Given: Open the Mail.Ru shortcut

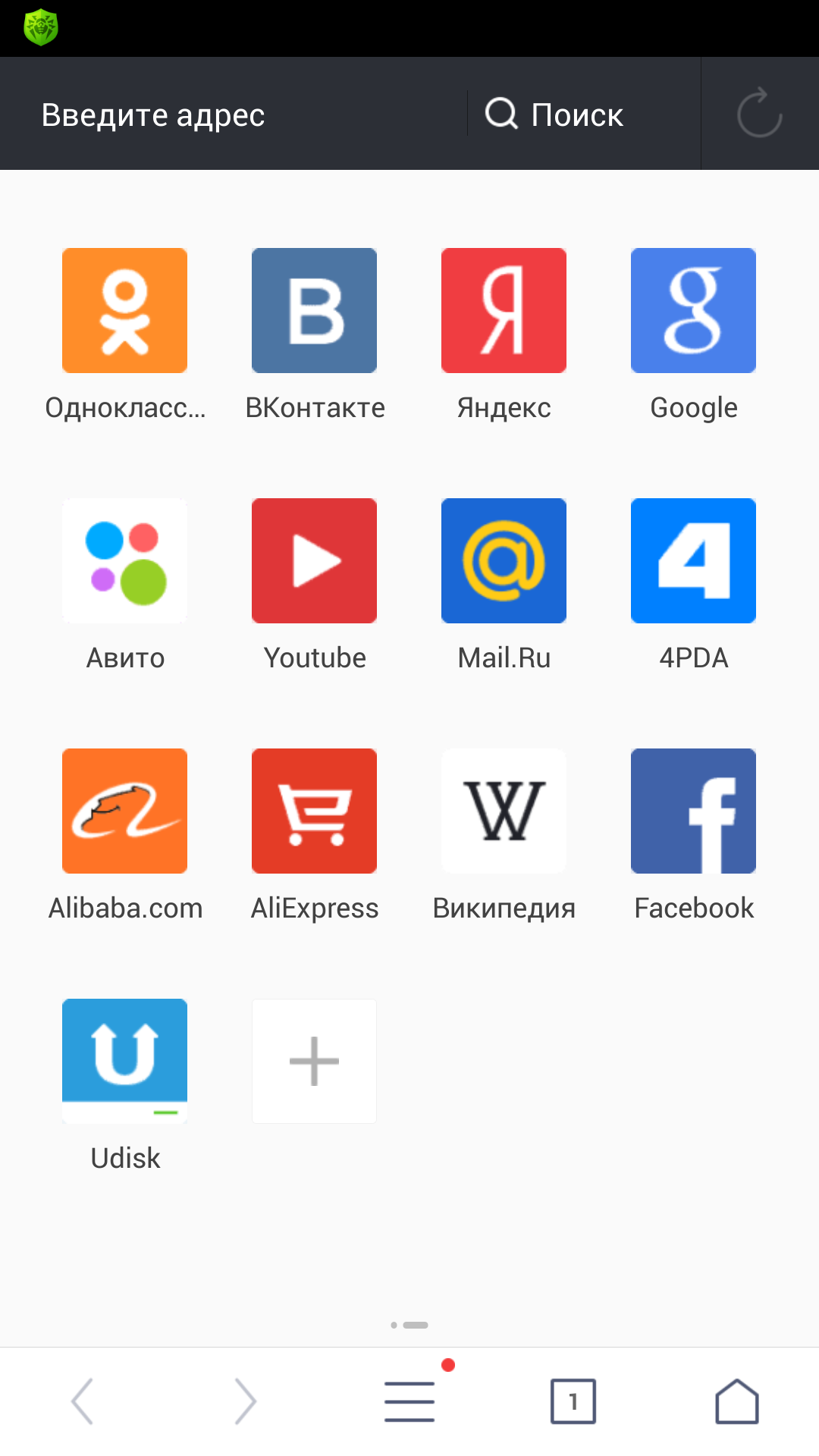Looking at the screenshot, I should click(x=504, y=560).
